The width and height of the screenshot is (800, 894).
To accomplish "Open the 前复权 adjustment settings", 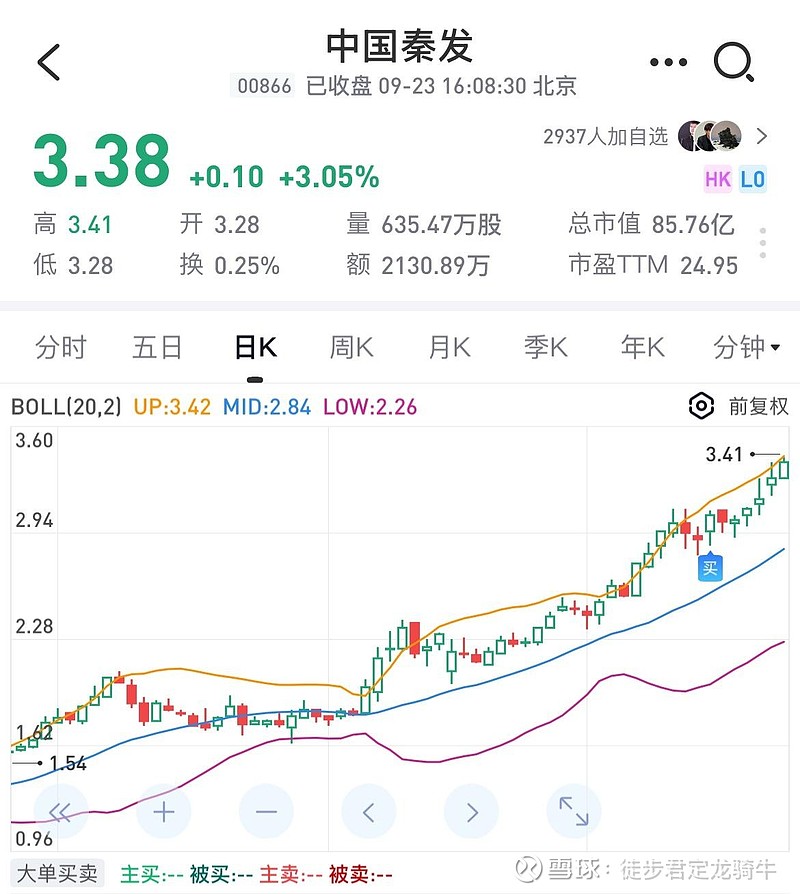I will 740,406.
